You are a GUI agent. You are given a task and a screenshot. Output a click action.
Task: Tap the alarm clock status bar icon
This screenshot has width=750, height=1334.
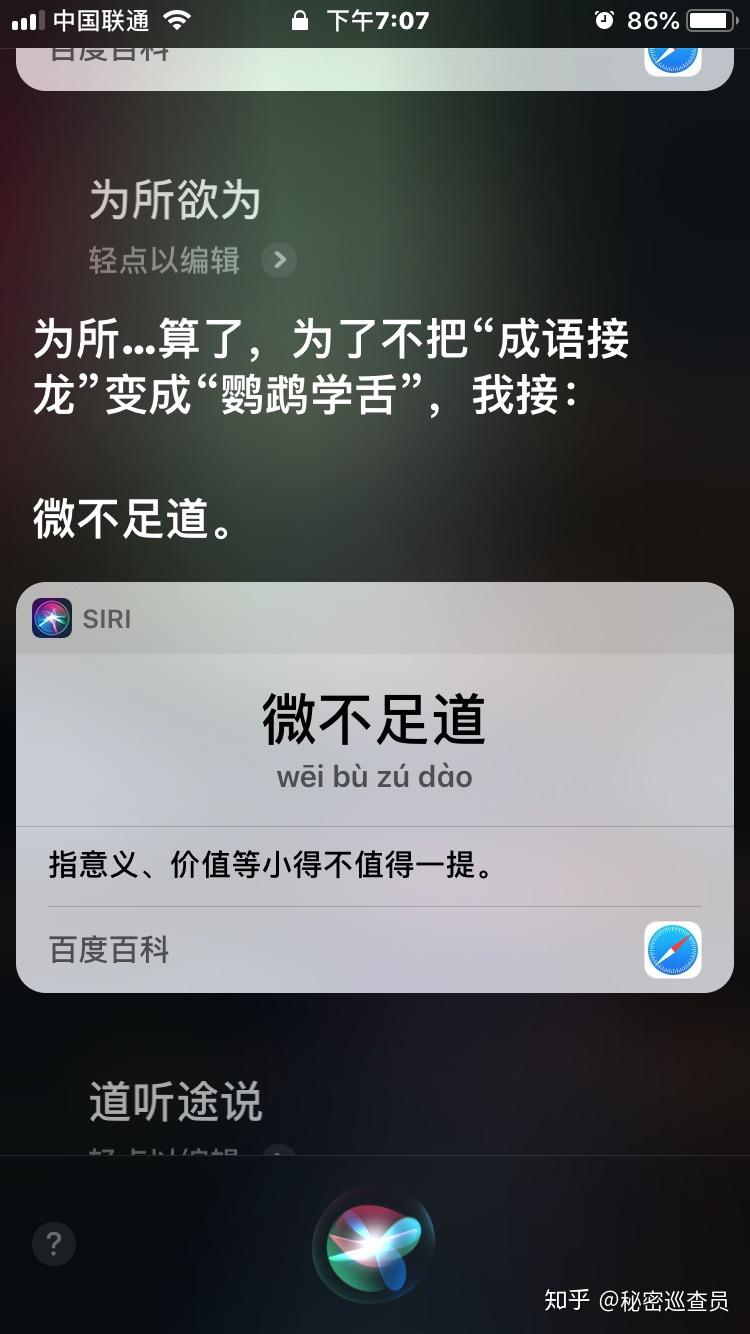[x=603, y=19]
